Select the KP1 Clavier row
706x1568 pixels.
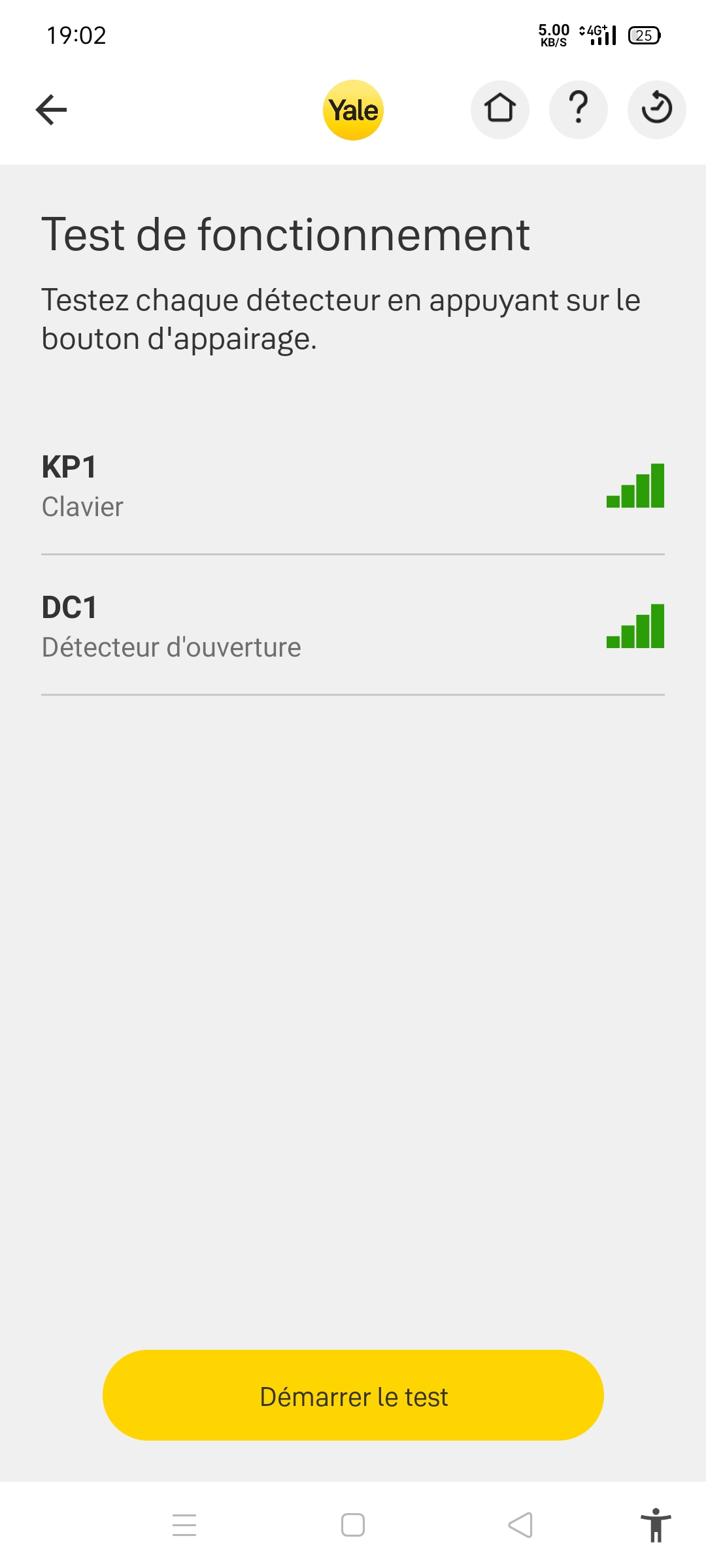353,486
